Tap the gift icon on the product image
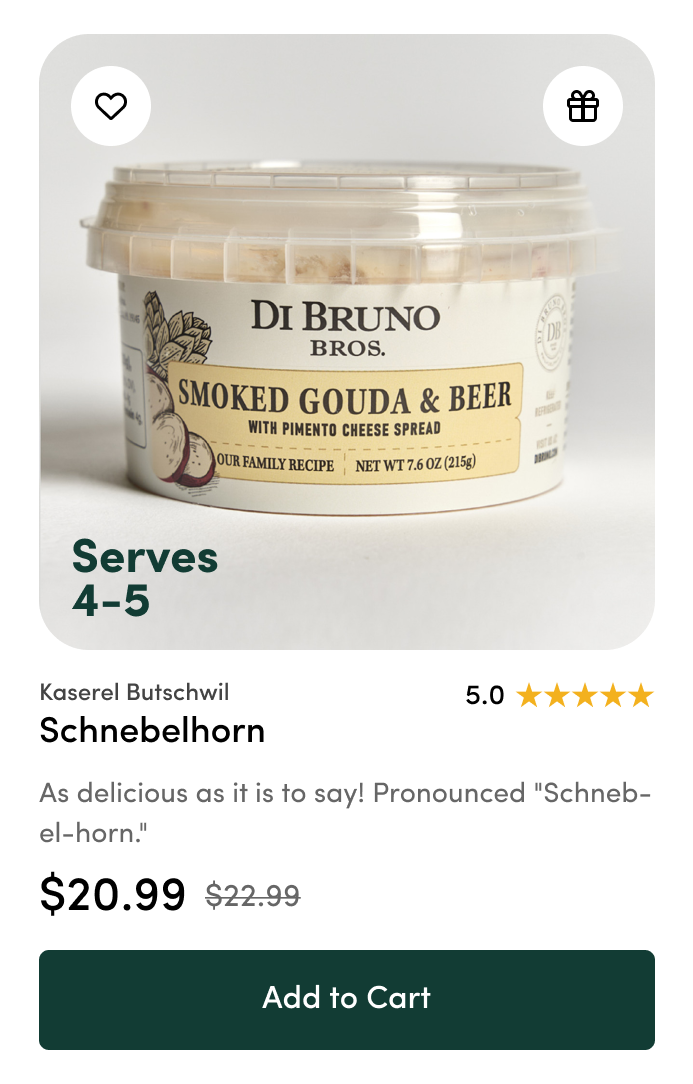Image resolution: width=693 pixels, height=1084 pixels. click(x=583, y=106)
